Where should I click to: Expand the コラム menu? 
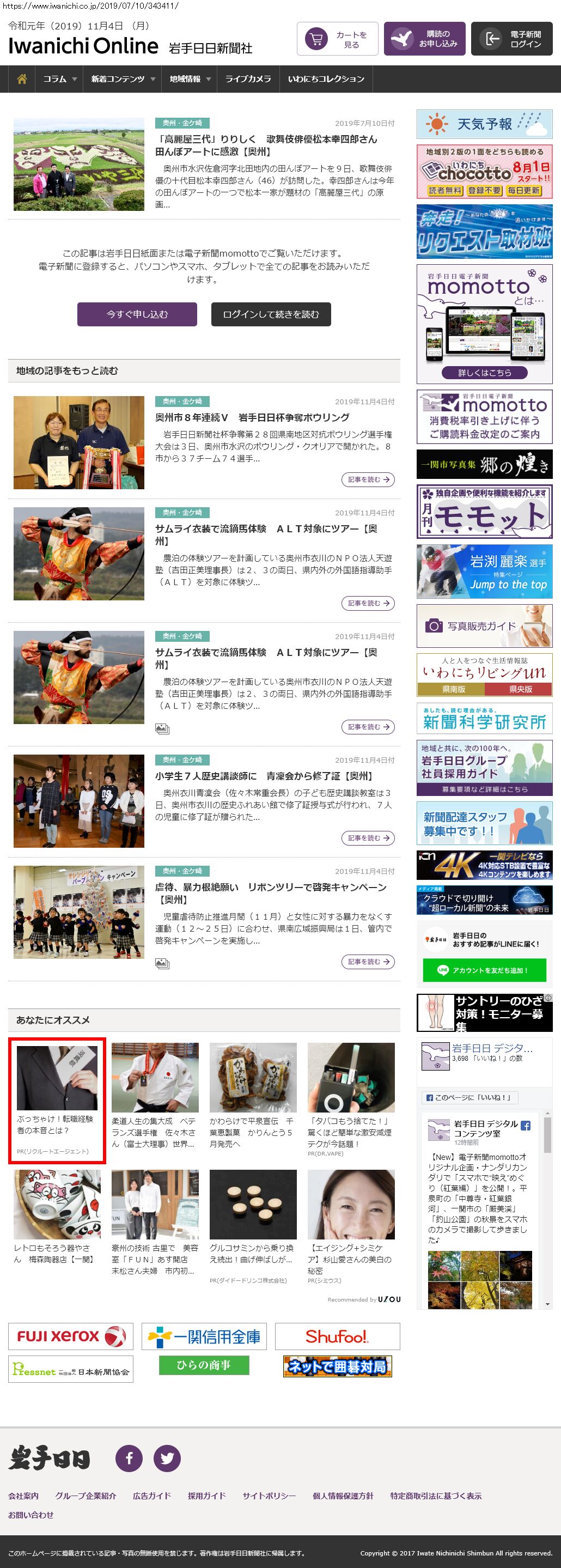coord(59,79)
